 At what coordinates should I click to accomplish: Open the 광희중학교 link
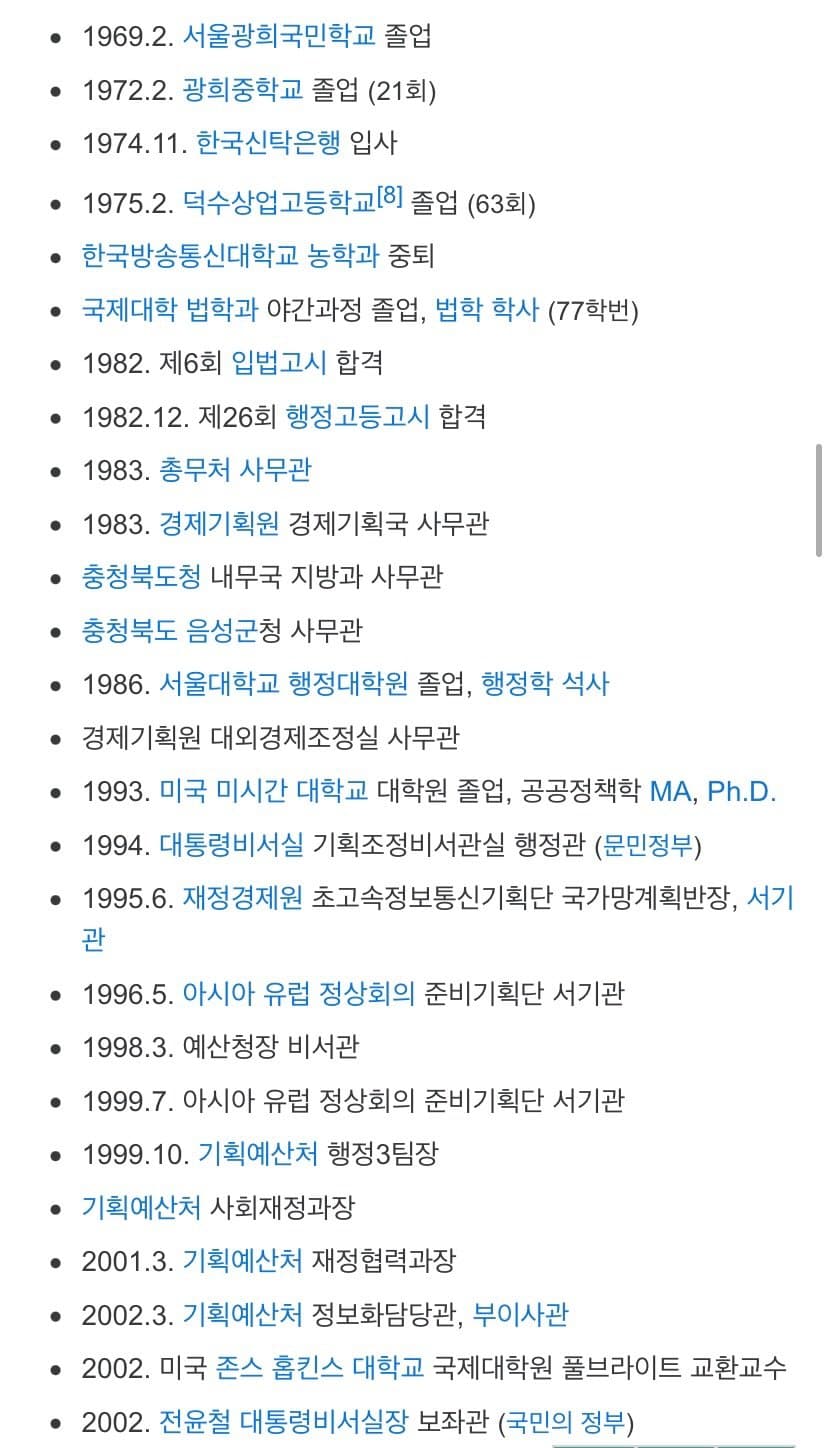tap(242, 90)
